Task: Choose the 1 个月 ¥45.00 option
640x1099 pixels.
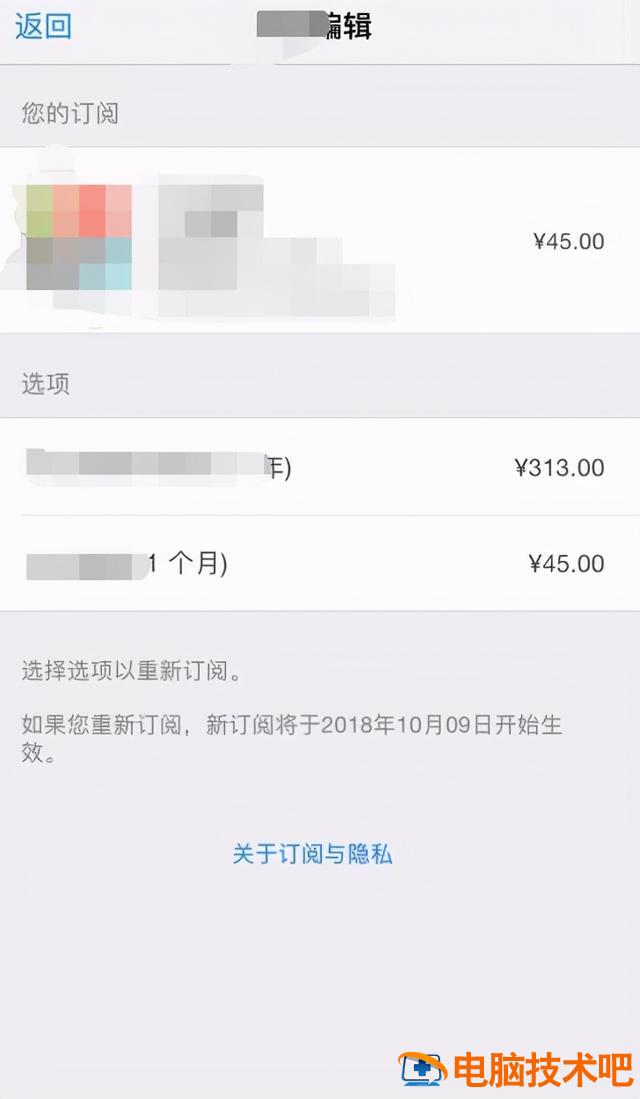Action: click(x=320, y=563)
